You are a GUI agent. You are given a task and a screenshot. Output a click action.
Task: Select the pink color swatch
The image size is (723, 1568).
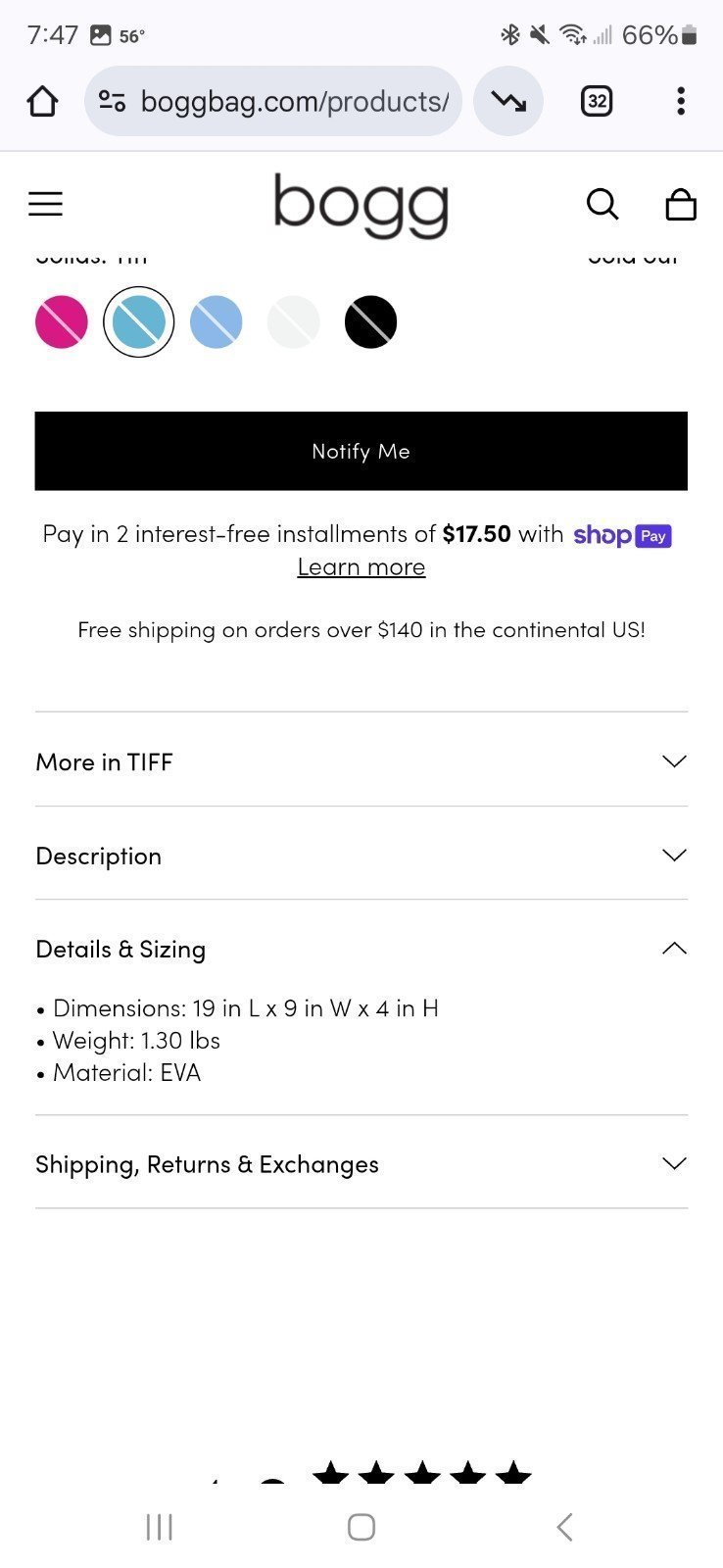(61, 321)
